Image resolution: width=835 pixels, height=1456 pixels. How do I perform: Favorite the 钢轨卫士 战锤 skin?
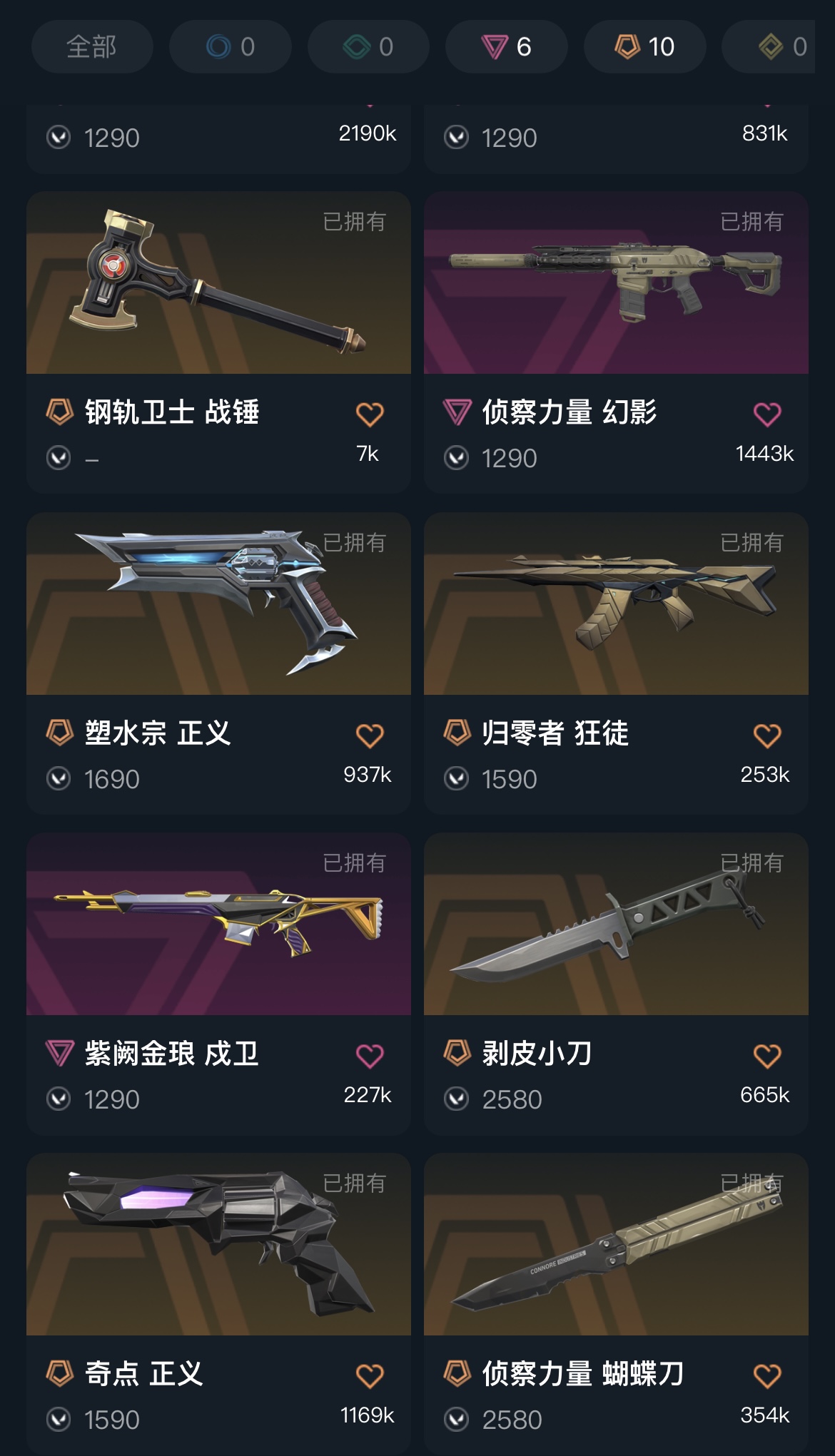coord(370,414)
